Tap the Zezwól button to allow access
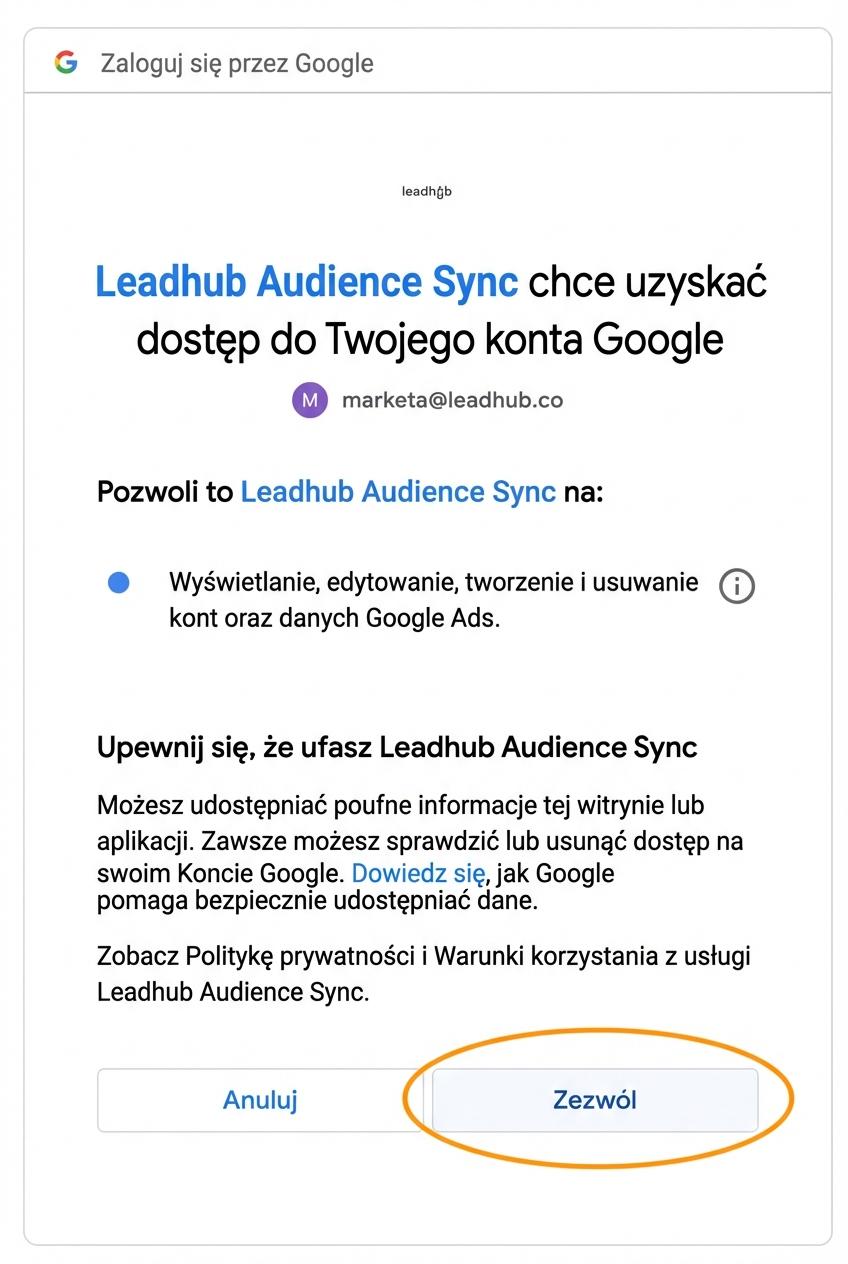The image size is (848, 1264). coord(595,1100)
